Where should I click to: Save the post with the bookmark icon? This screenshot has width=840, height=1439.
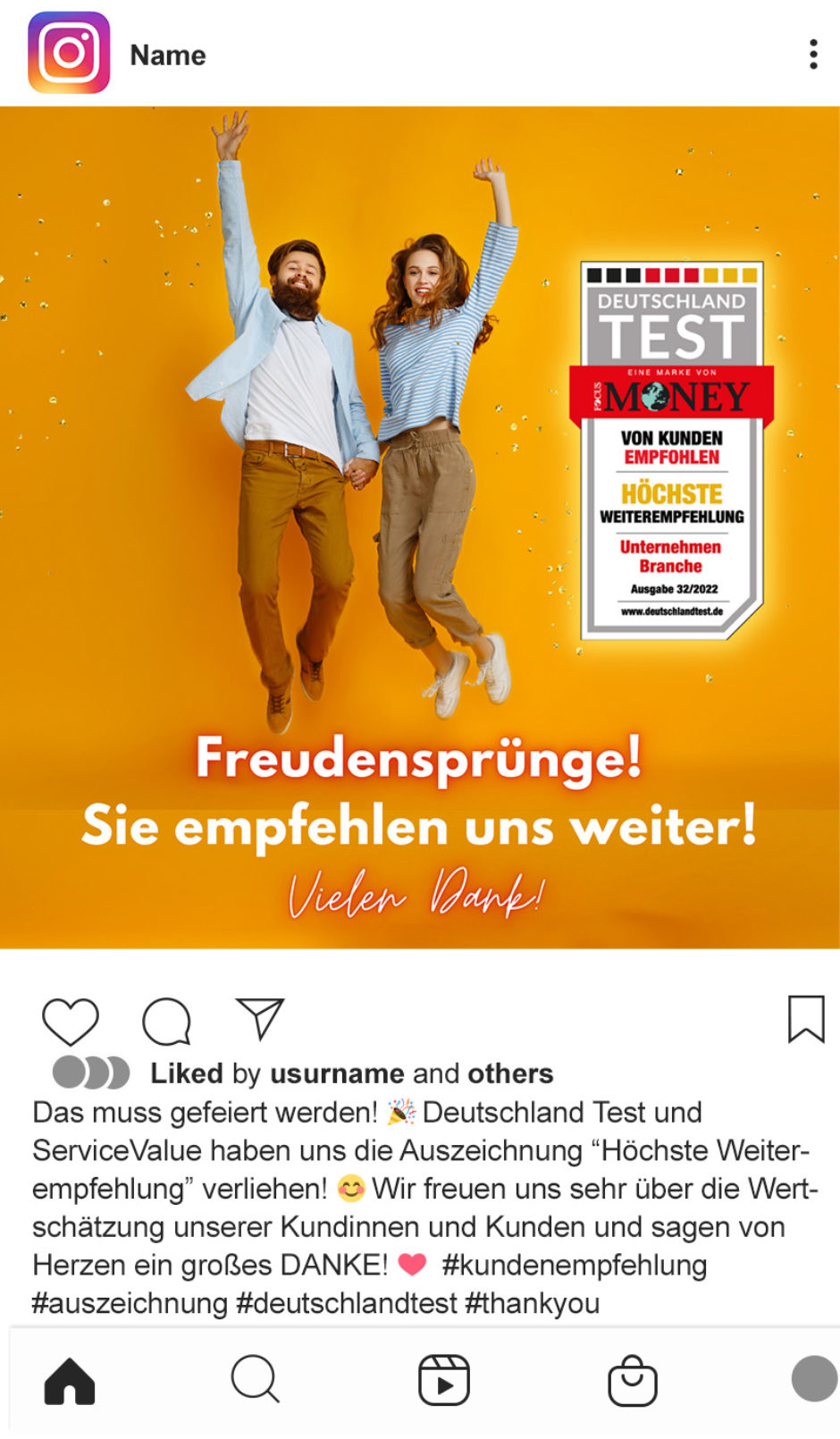pyautogui.click(x=805, y=1019)
